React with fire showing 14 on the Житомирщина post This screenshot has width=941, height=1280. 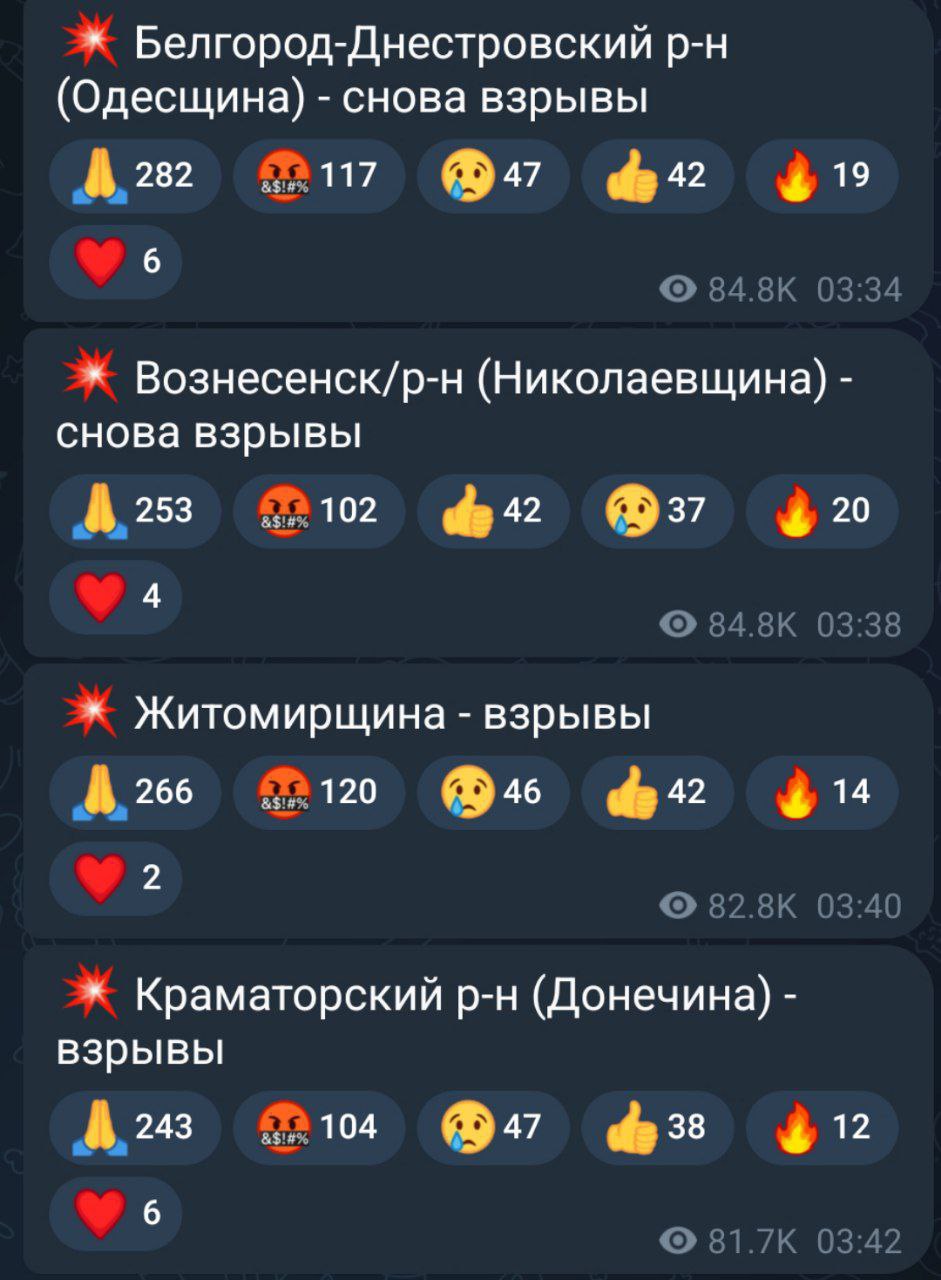click(x=821, y=792)
